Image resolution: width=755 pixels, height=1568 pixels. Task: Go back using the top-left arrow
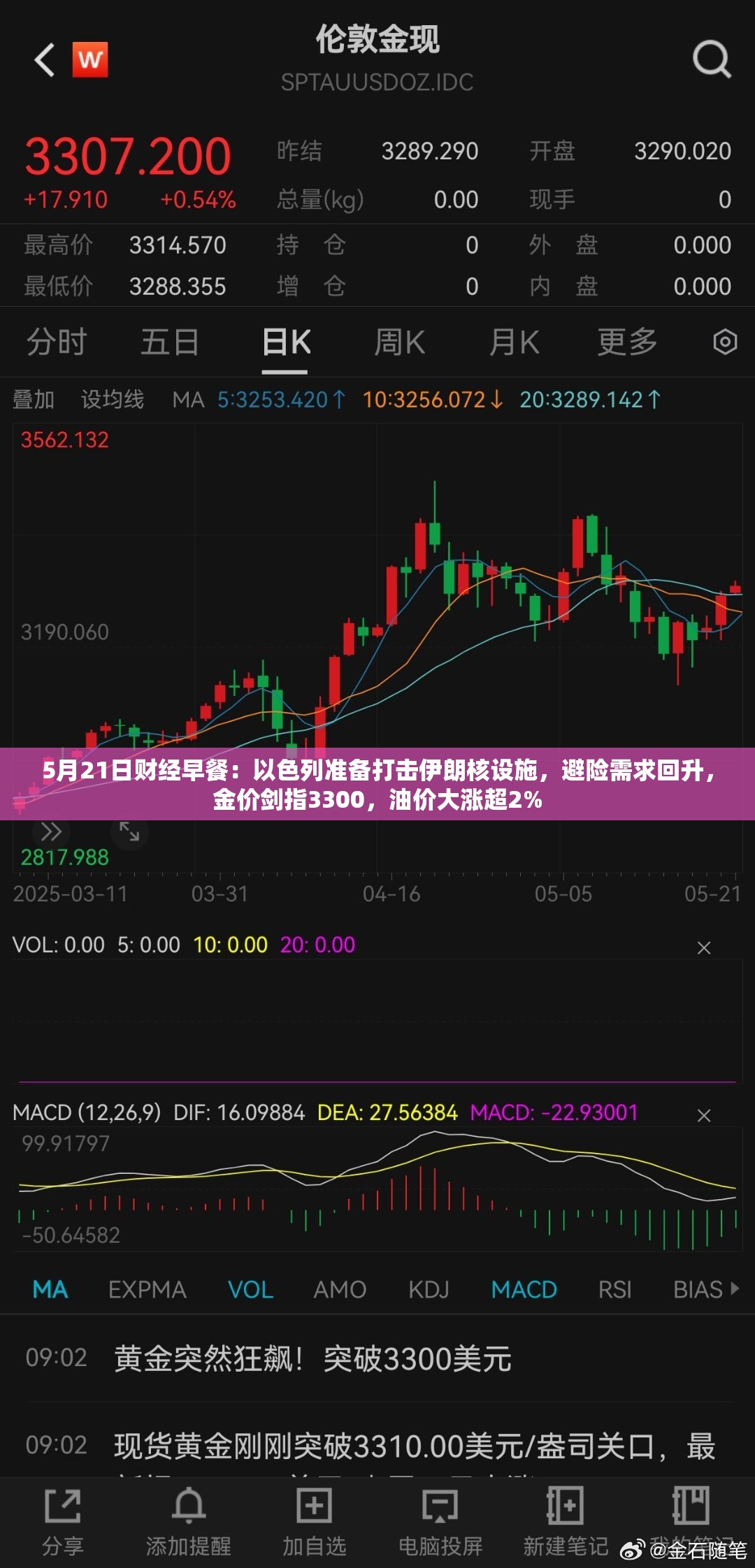pos(45,59)
